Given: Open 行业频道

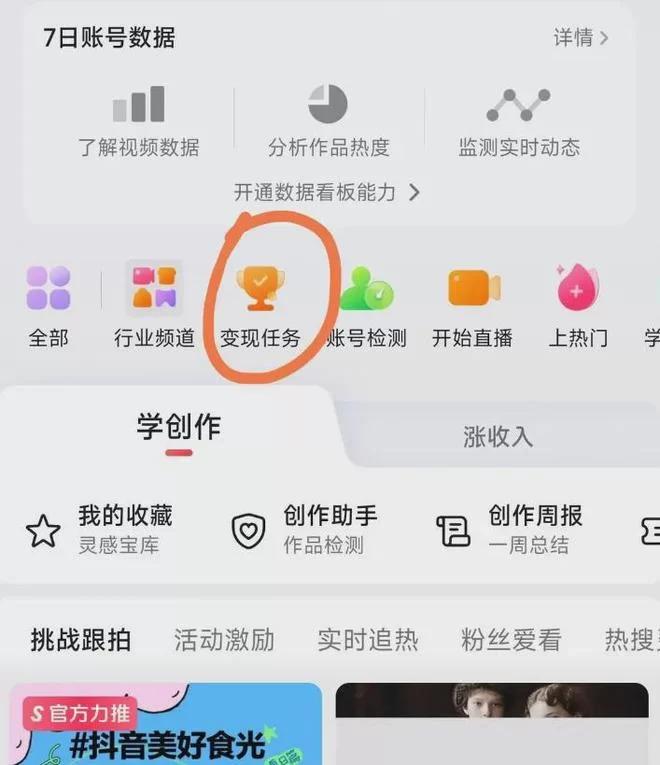Looking at the screenshot, I should pos(154,305).
